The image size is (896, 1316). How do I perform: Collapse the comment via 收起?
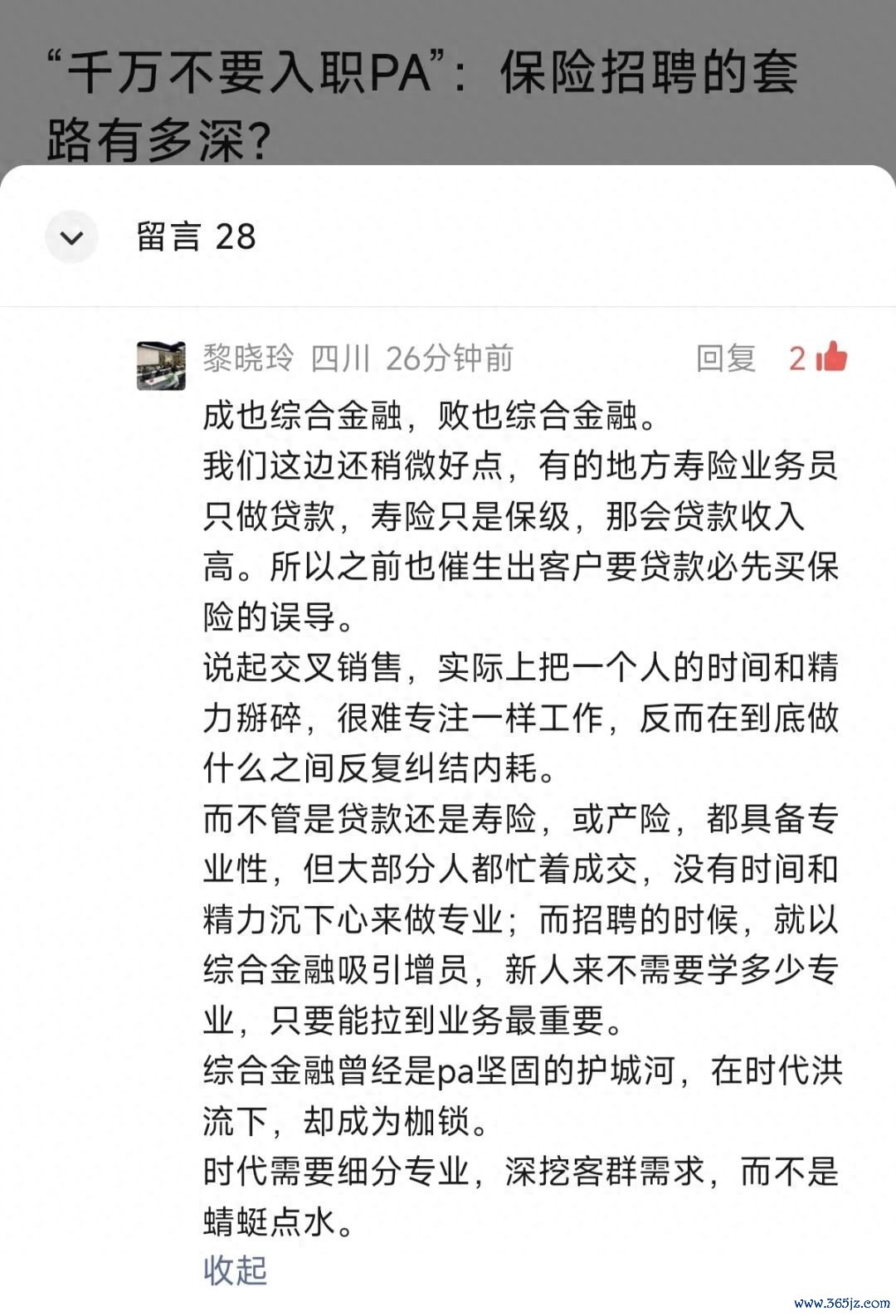(x=235, y=1270)
